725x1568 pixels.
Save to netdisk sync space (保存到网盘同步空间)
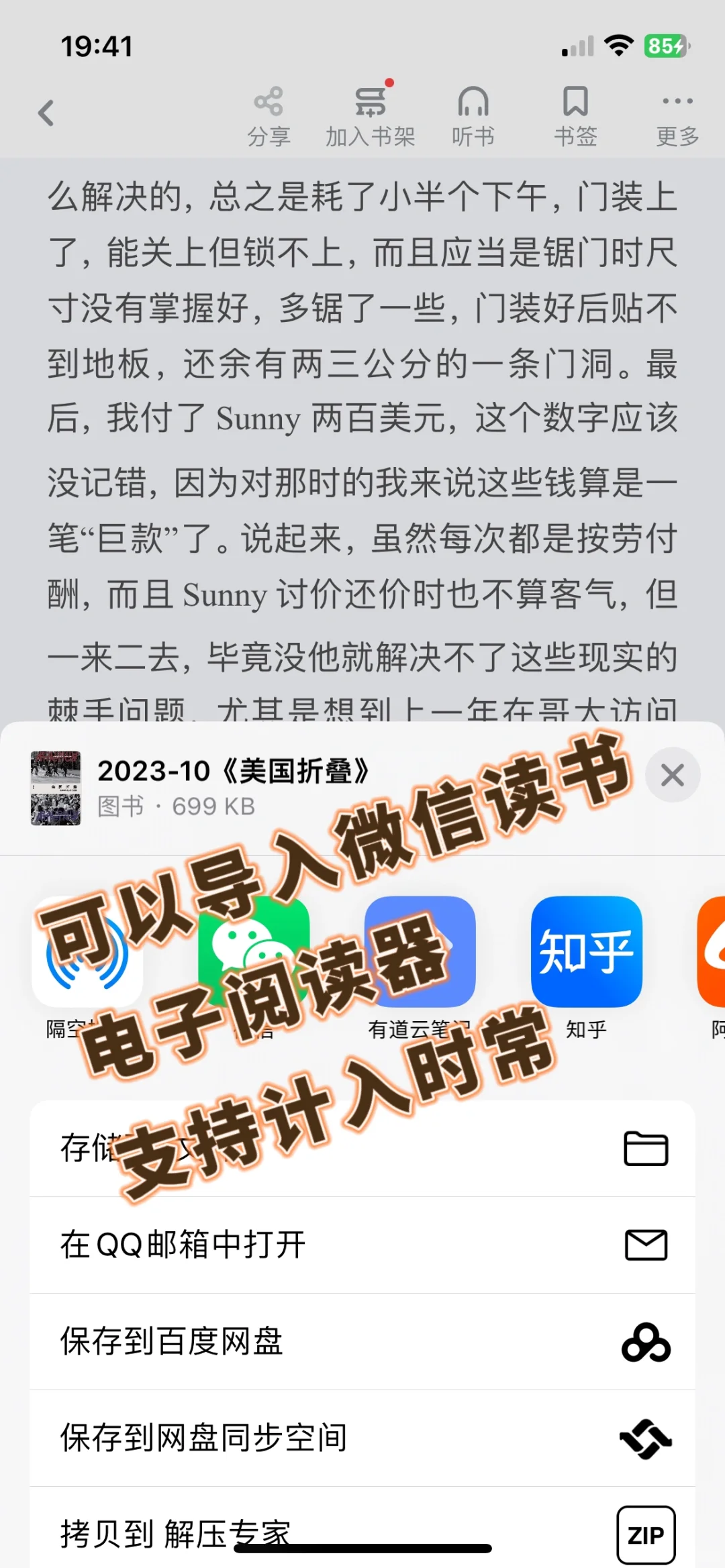(362, 1439)
